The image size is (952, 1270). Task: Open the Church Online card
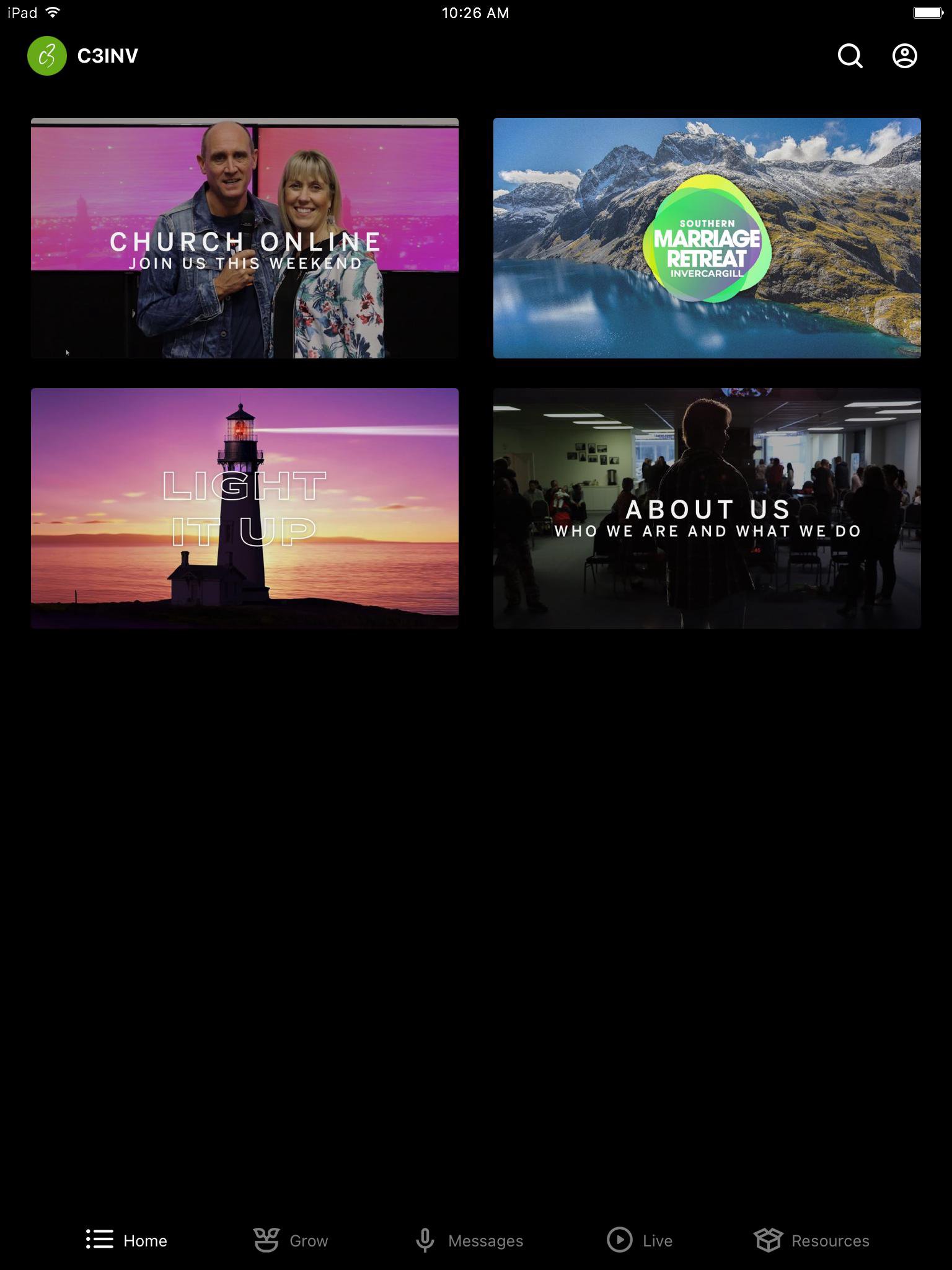pyautogui.click(x=245, y=238)
